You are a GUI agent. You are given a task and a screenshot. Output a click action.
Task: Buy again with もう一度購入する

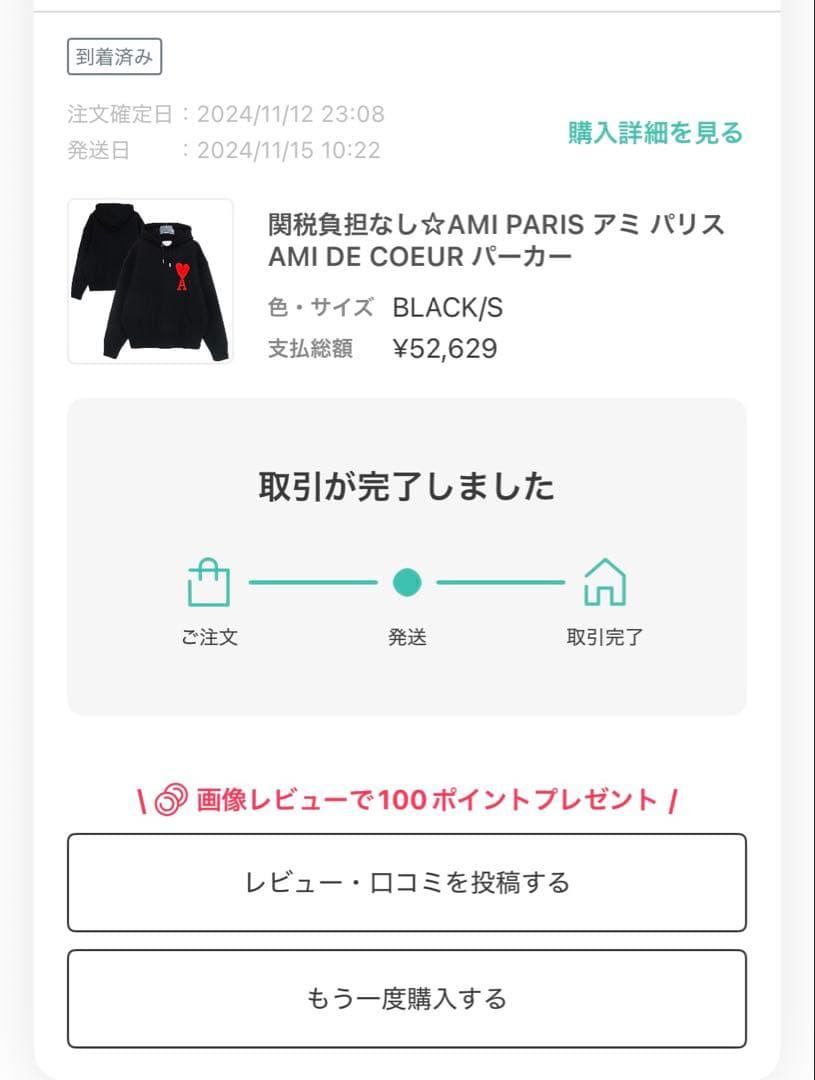[x=407, y=998]
